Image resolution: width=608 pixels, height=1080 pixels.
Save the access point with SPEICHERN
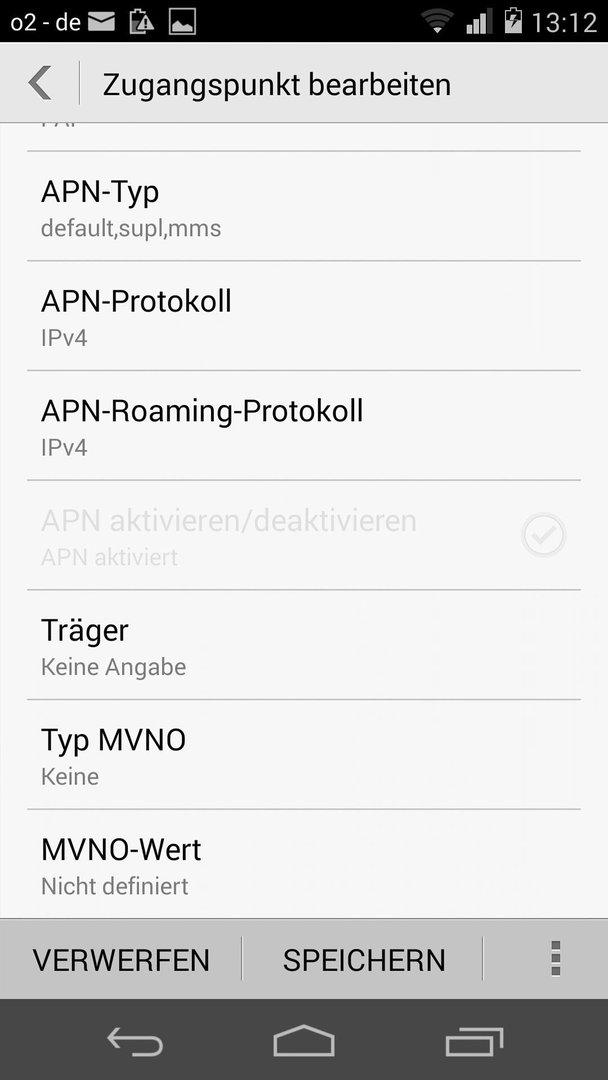[363, 959]
